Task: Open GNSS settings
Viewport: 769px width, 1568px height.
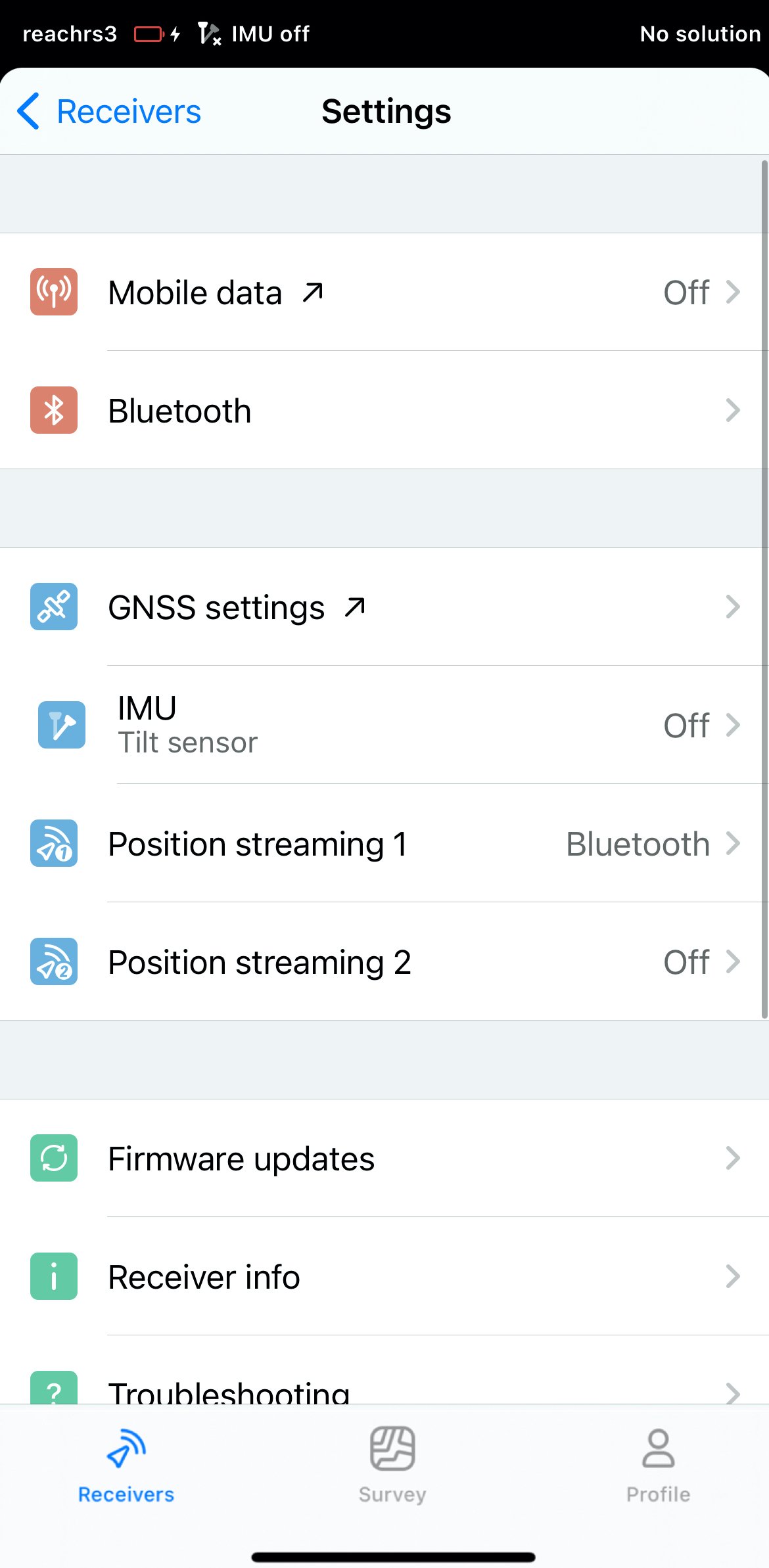Action: [x=384, y=607]
